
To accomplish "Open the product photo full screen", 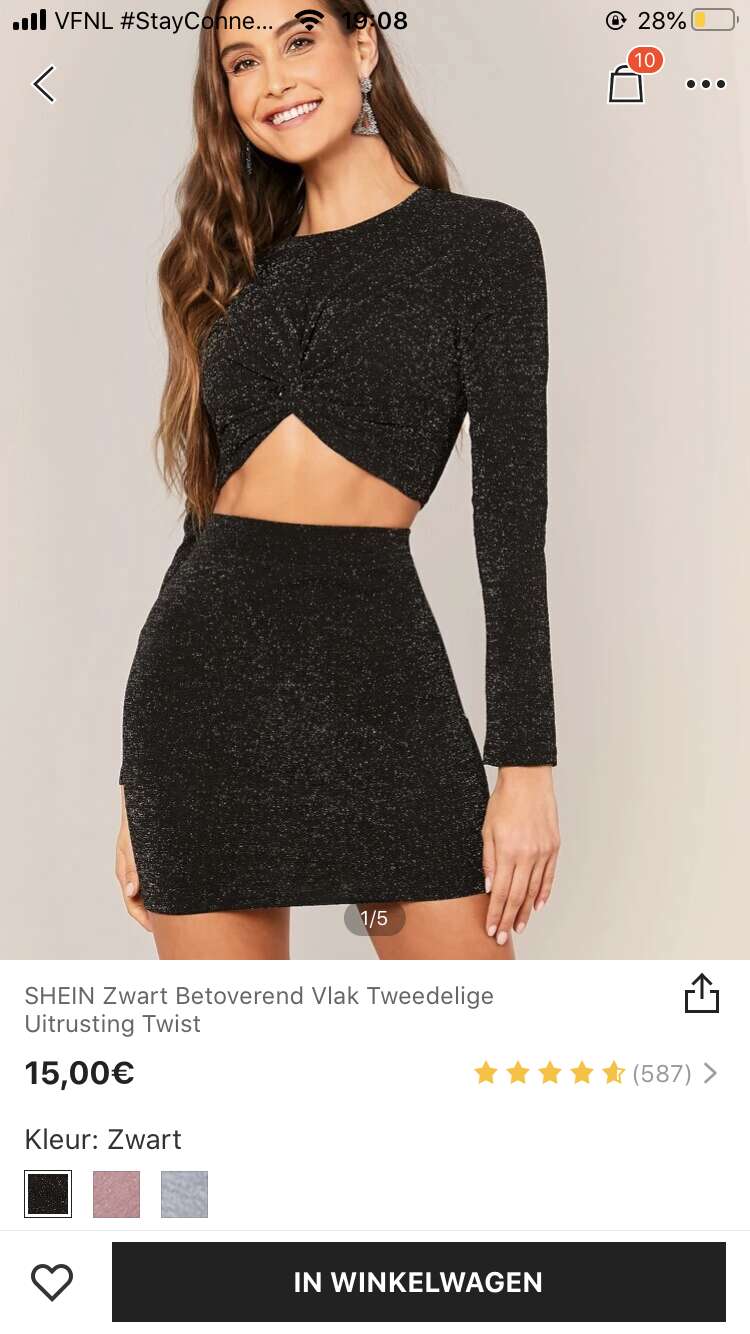I will (x=375, y=480).
